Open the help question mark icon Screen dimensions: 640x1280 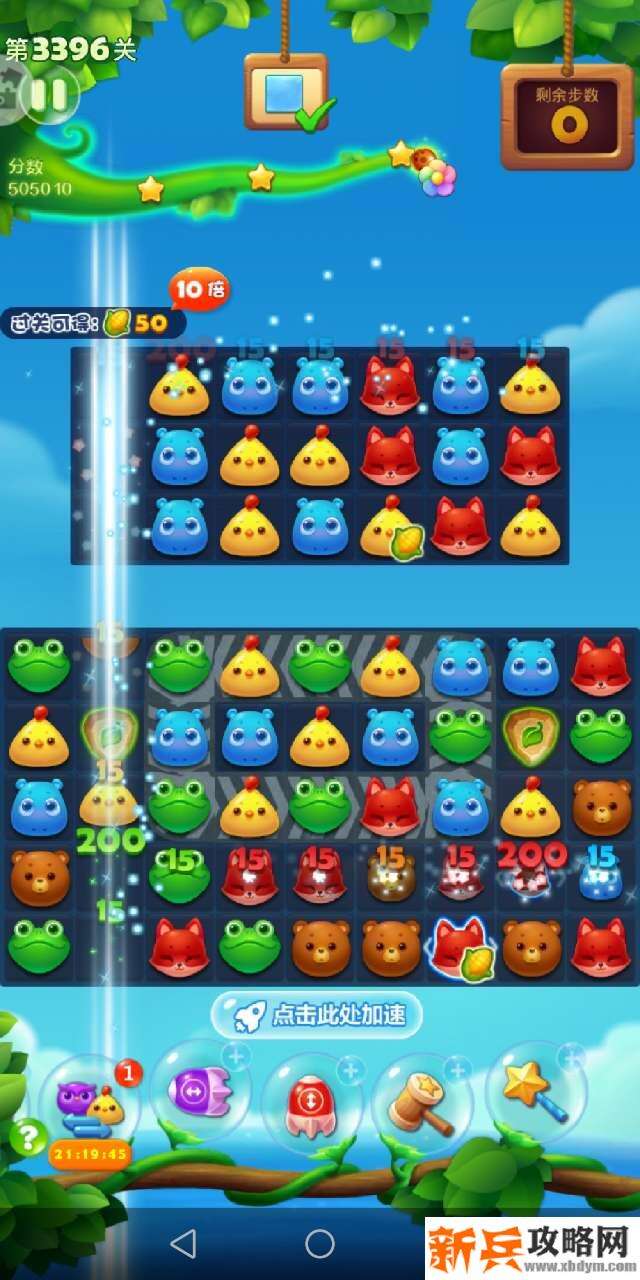[x=28, y=1137]
